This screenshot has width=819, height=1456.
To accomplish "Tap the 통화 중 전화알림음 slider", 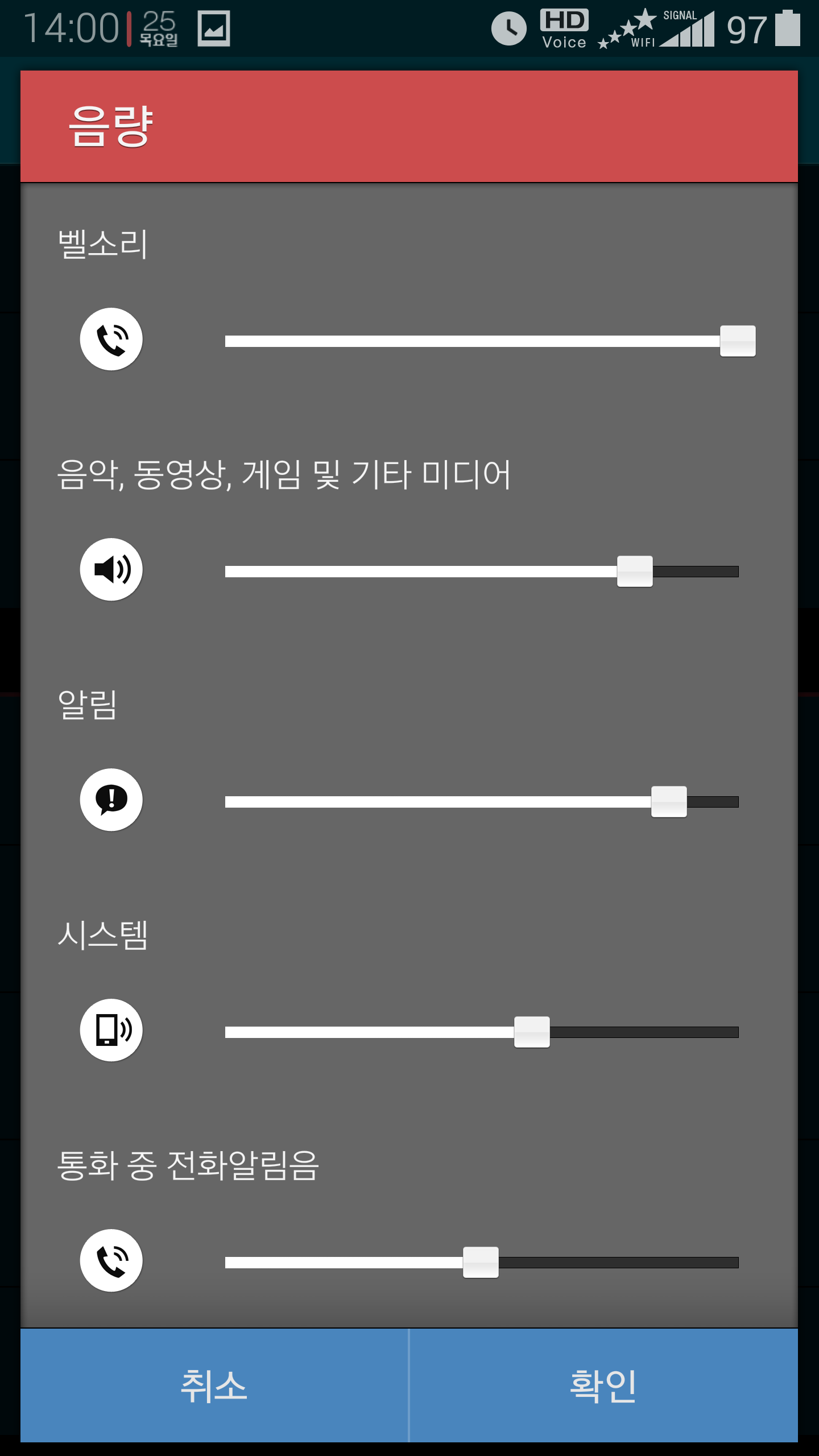I will click(481, 1263).
